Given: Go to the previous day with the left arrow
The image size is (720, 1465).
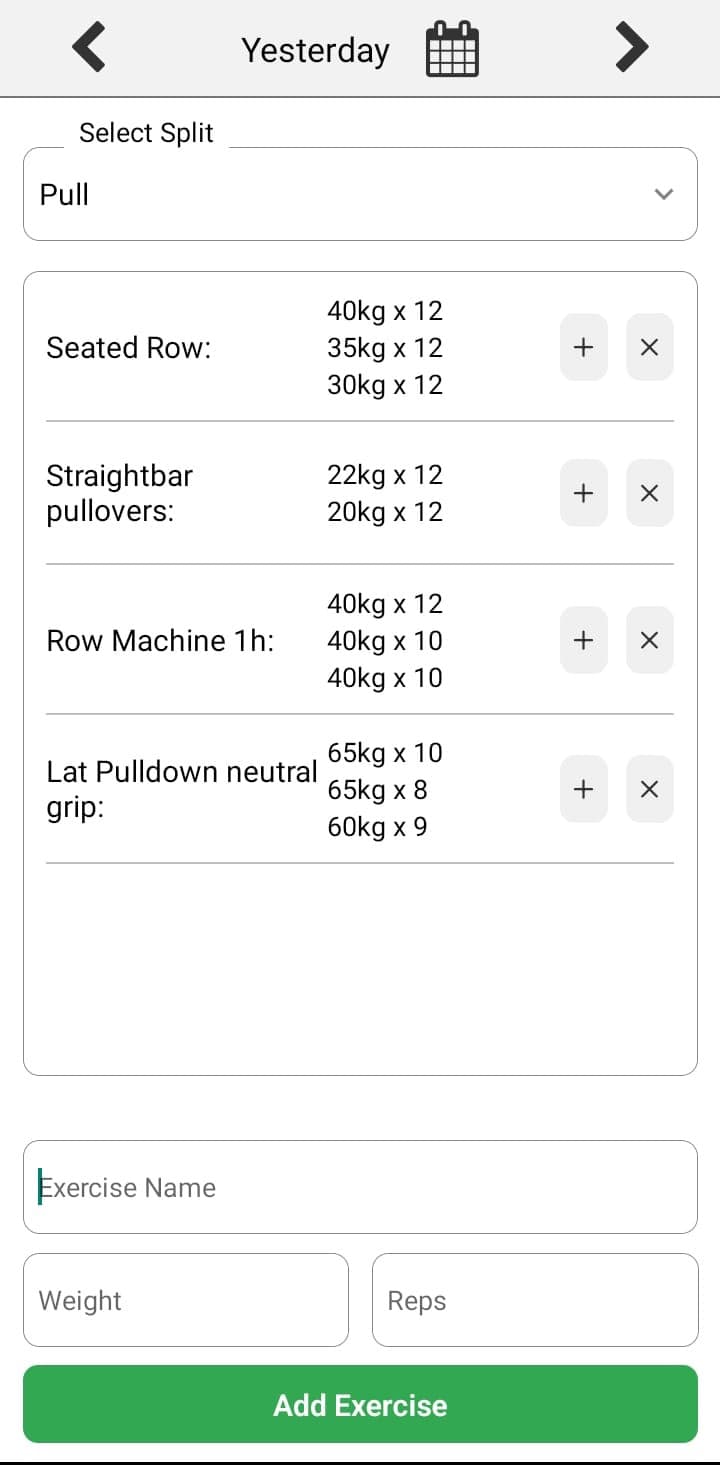Looking at the screenshot, I should tap(89, 48).
